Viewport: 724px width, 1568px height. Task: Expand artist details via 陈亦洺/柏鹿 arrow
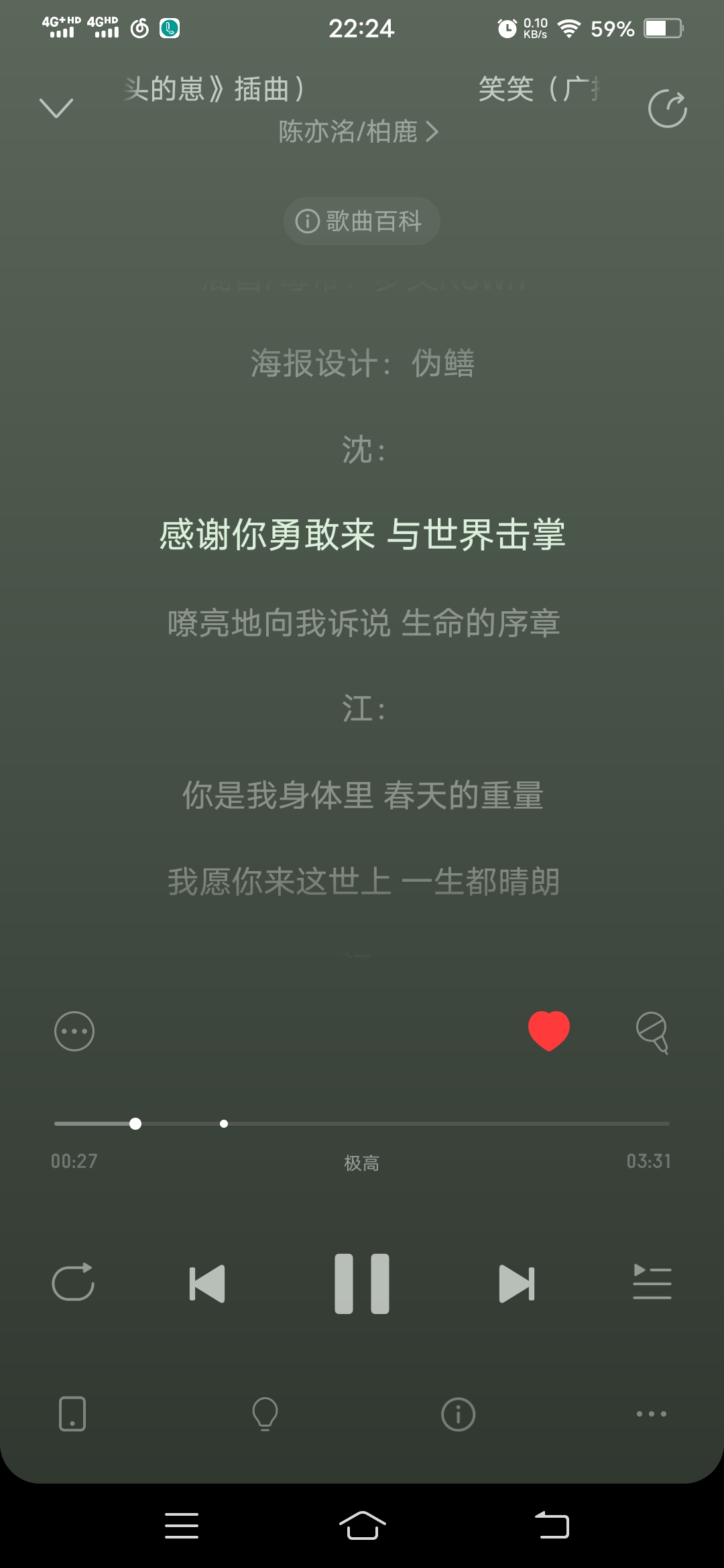[x=358, y=132]
